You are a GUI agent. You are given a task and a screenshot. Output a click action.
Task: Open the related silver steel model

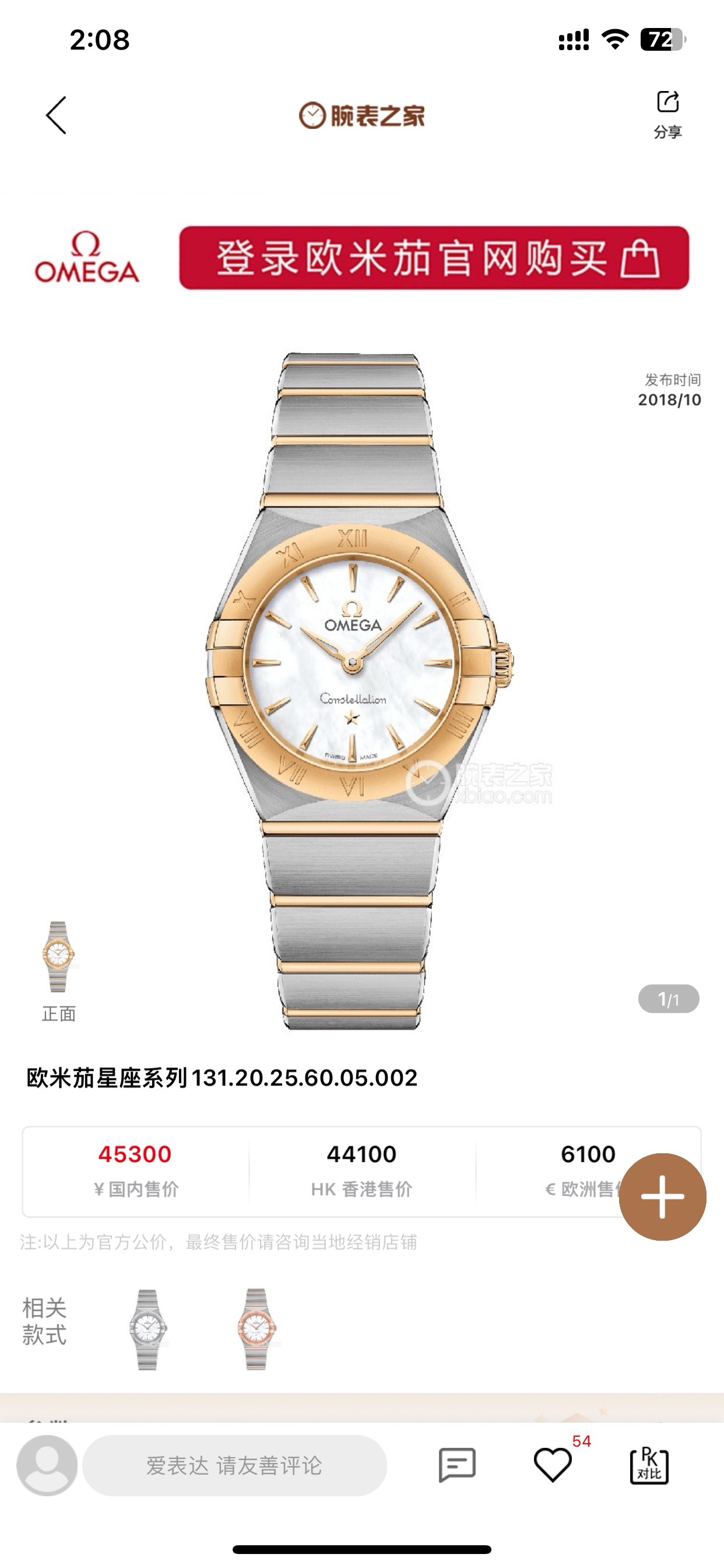click(148, 1329)
